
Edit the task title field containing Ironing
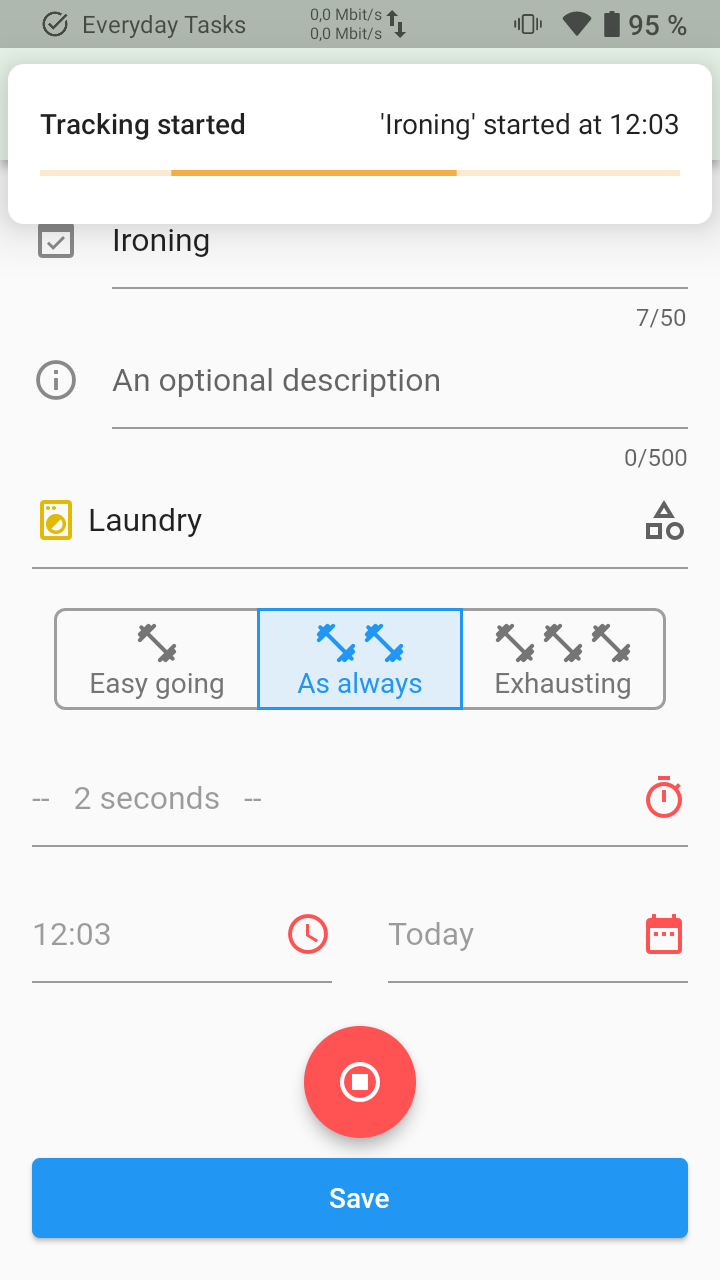398,243
